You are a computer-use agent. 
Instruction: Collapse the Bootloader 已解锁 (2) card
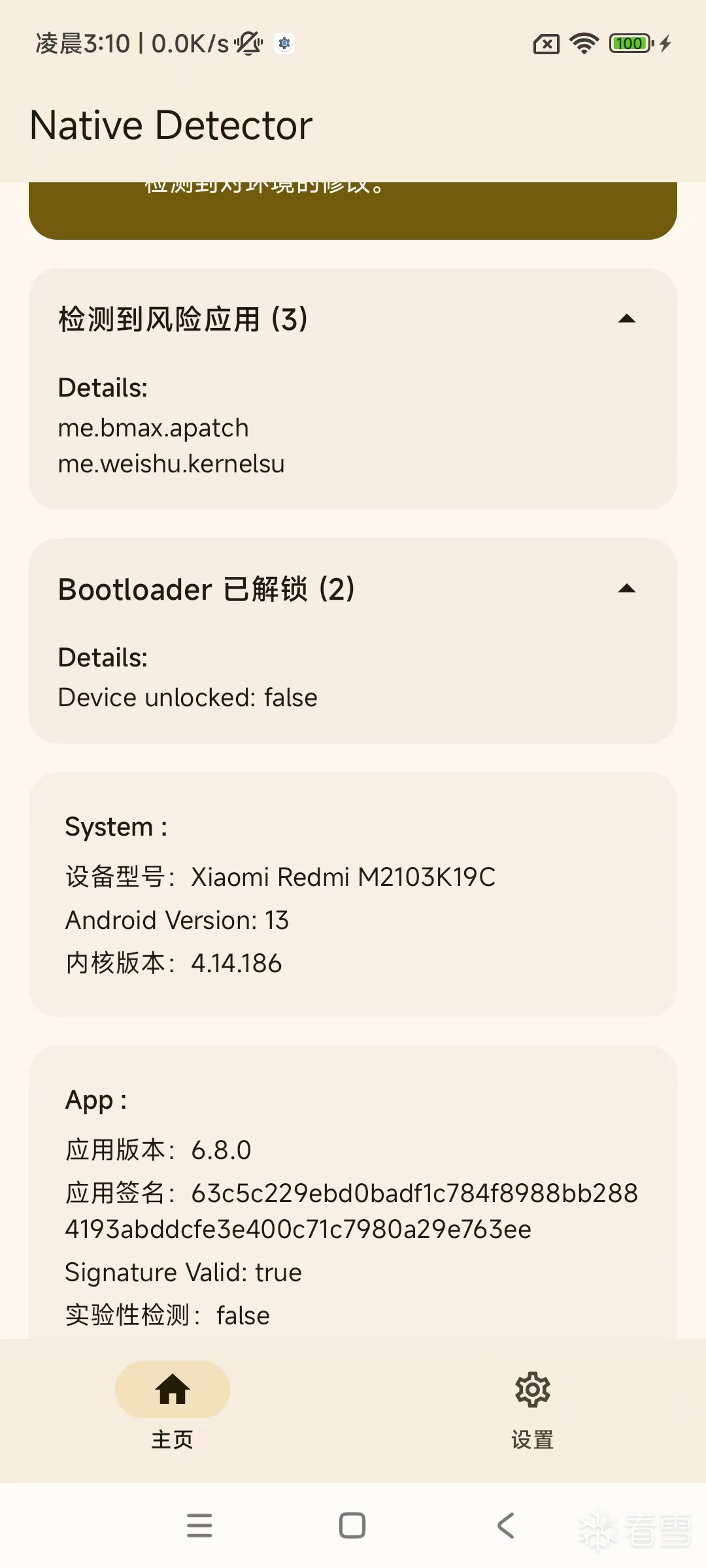tap(626, 589)
